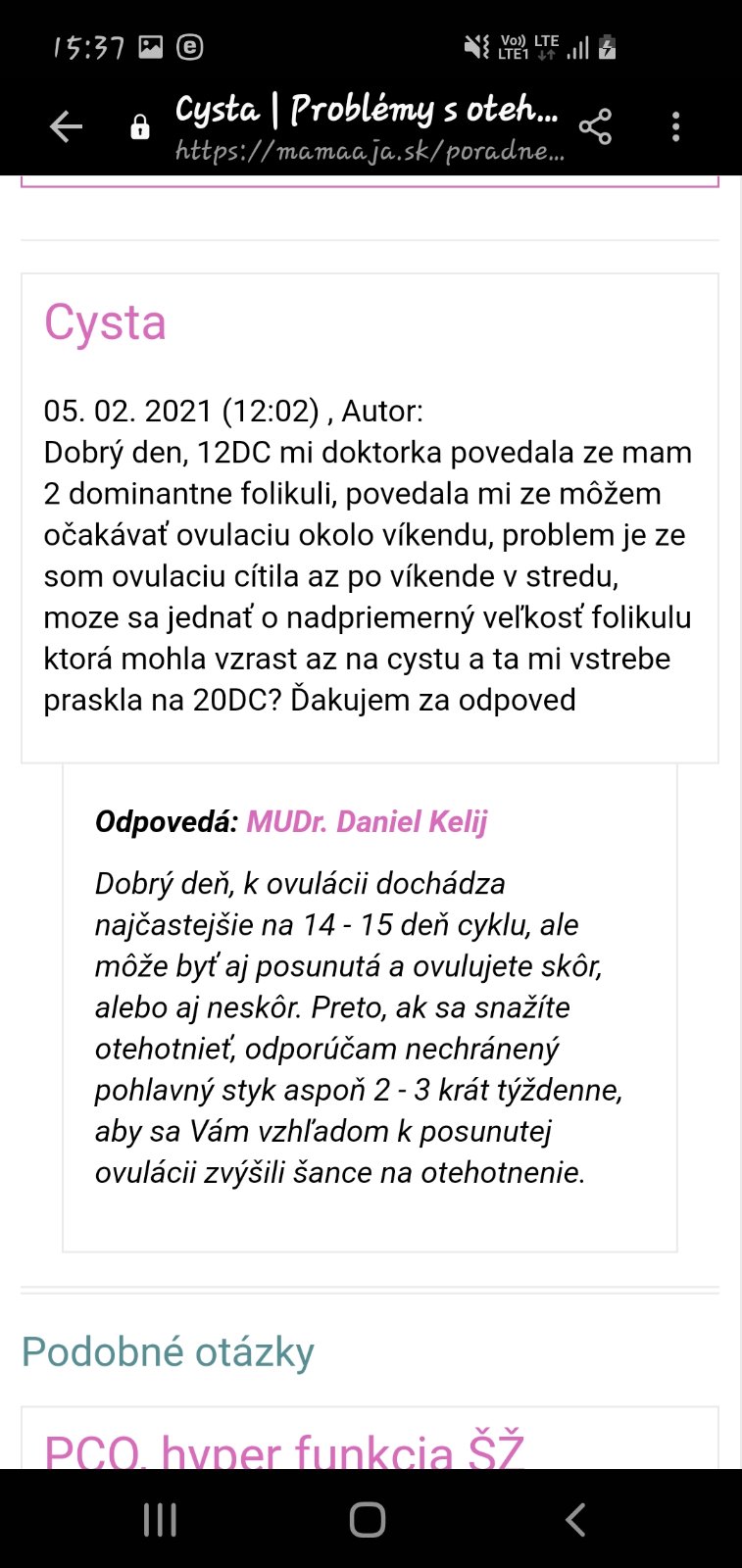Open the browser overflow menu
This screenshot has height=1568, width=742.
click(675, 126)
